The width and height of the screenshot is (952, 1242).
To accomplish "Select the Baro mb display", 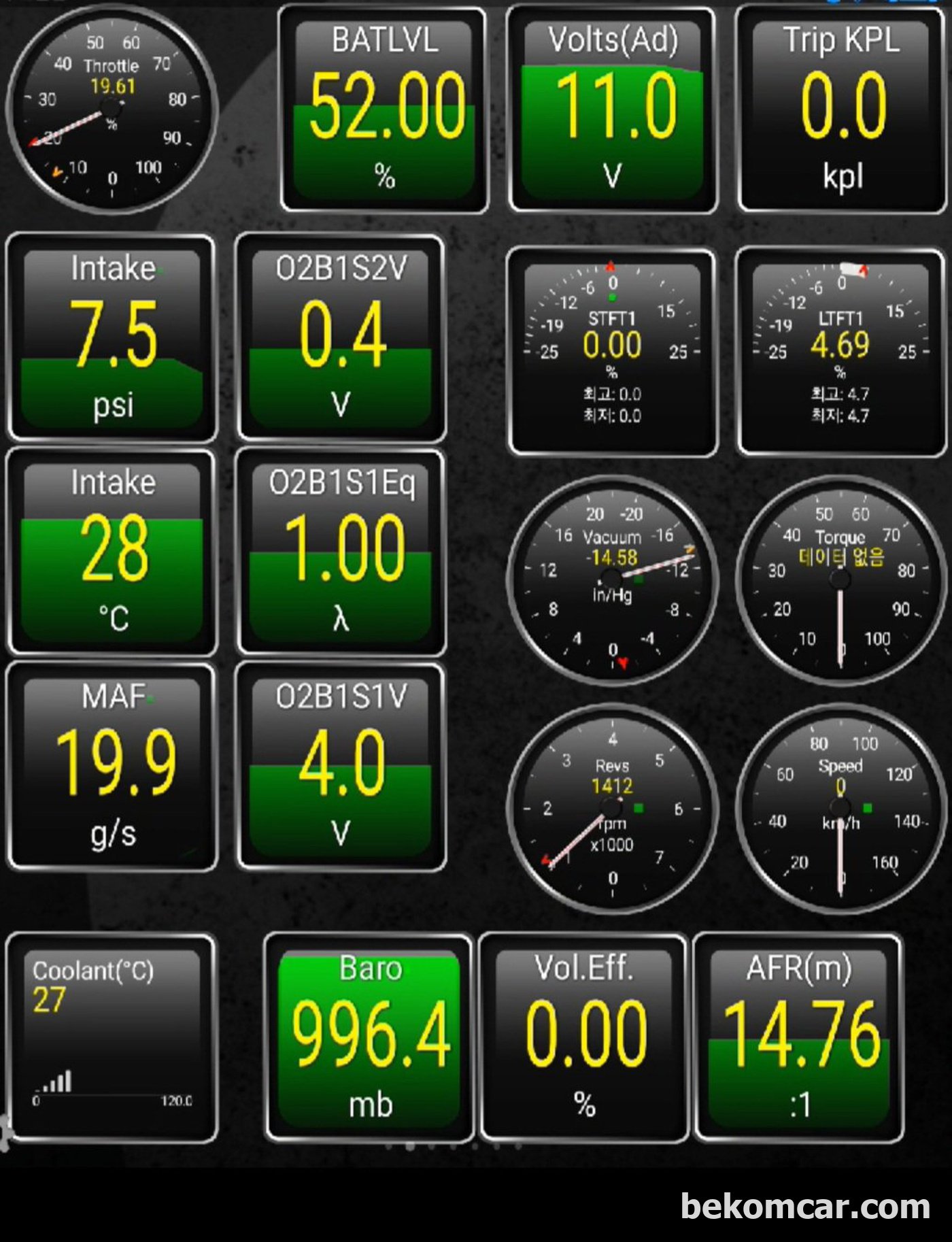I will coord(369,1037).
